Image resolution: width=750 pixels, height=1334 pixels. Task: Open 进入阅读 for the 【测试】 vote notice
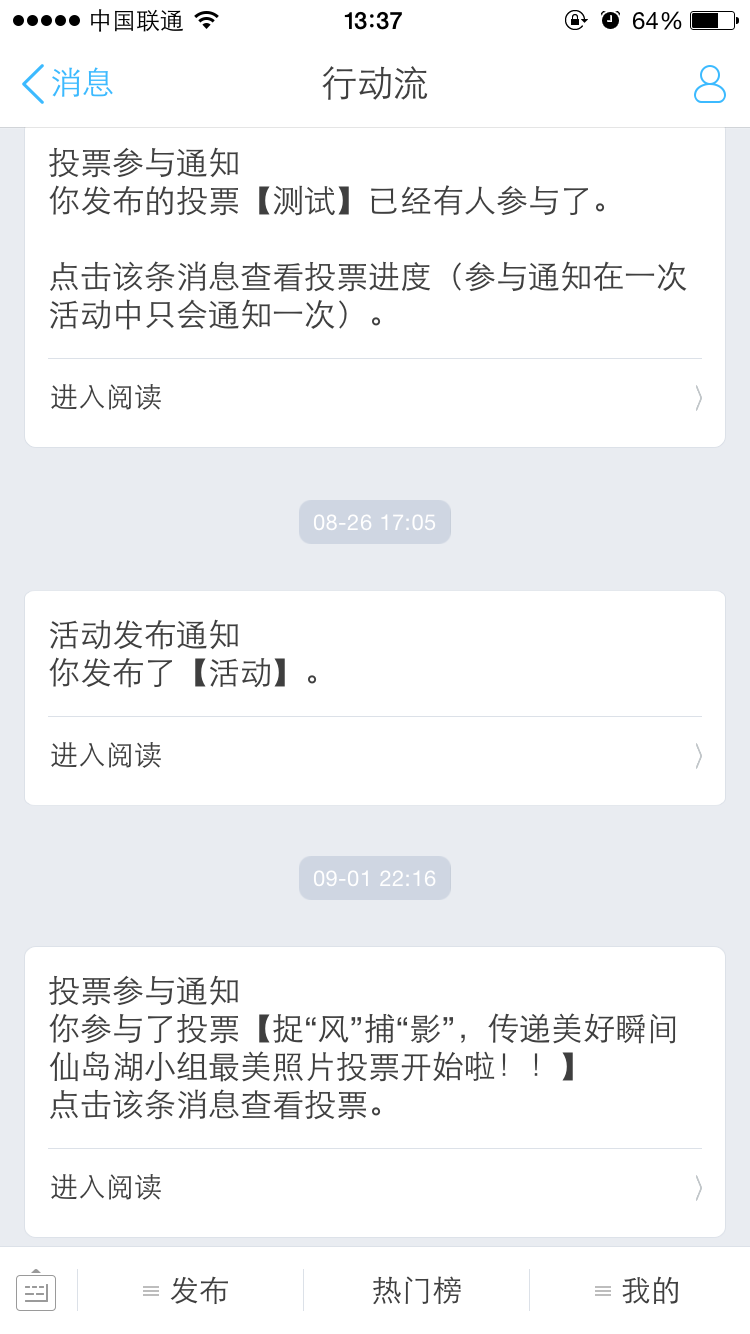coord(375,398)
